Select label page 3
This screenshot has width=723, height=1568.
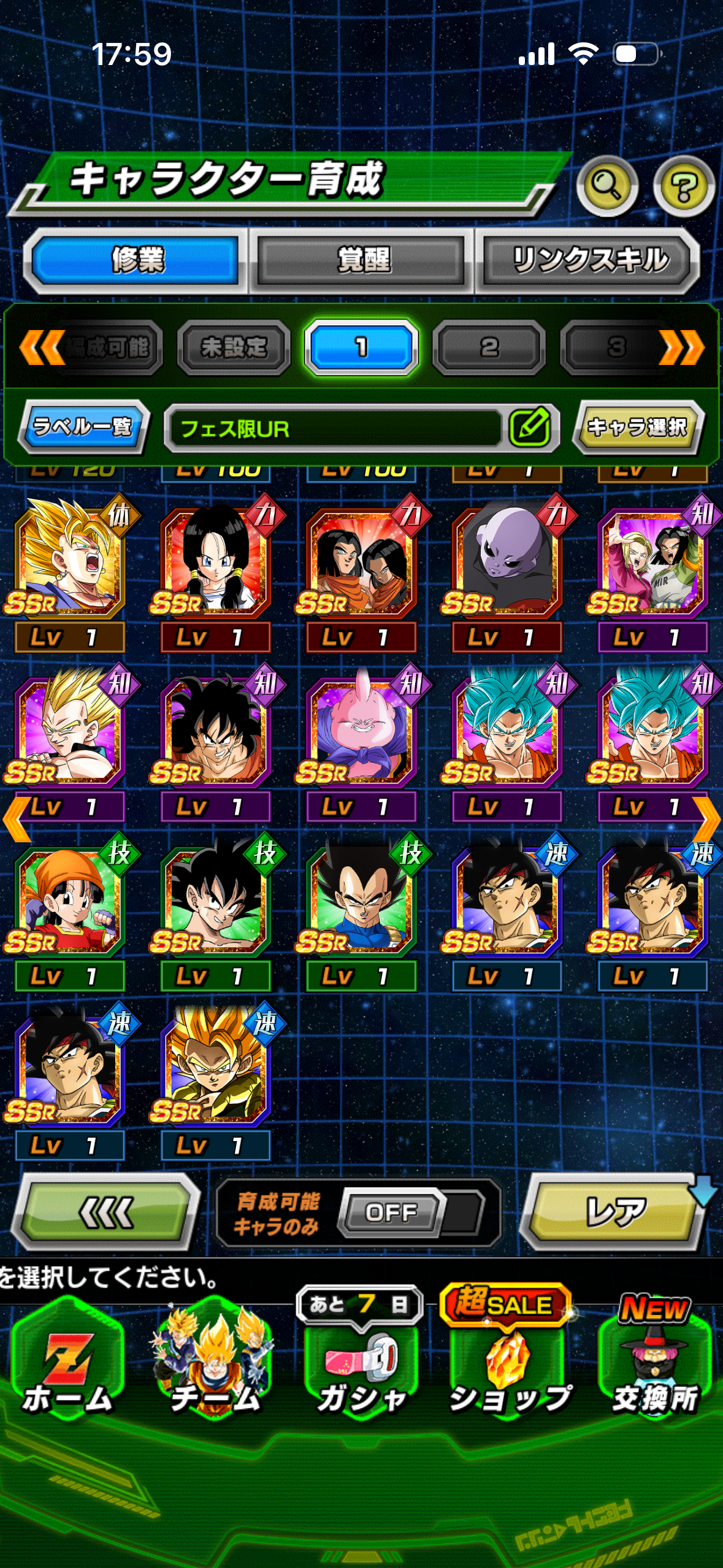pos(616,347)
